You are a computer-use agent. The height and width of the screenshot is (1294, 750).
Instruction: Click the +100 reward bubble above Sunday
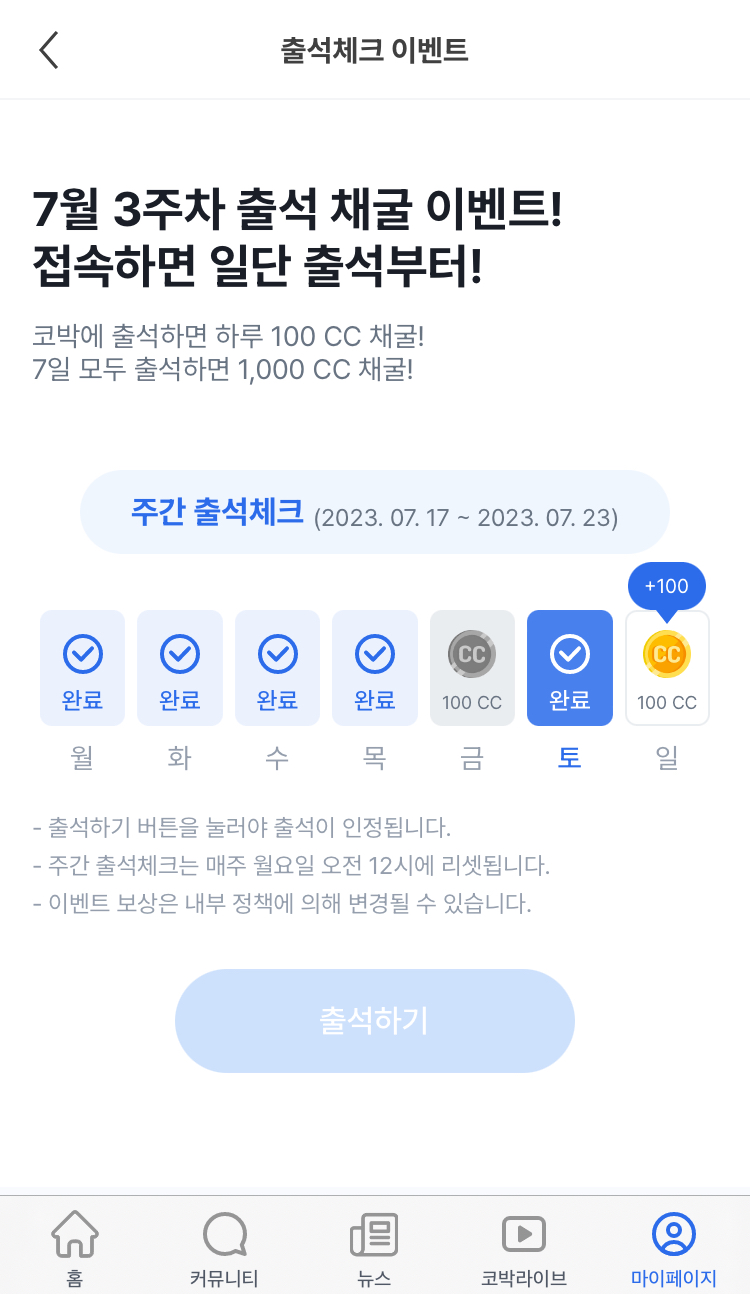click(x=667, y=586)
